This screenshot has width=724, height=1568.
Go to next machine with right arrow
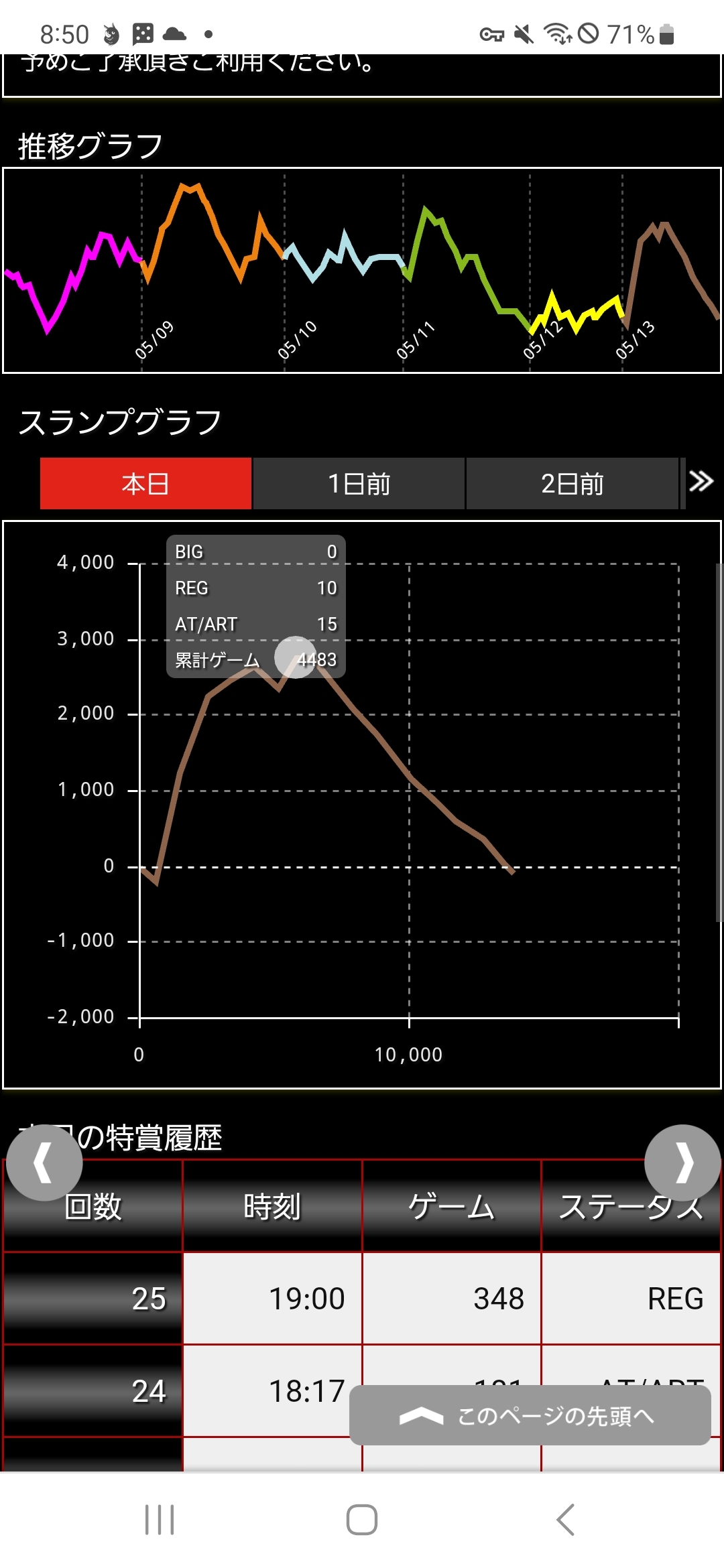(x=682, y=1163)
